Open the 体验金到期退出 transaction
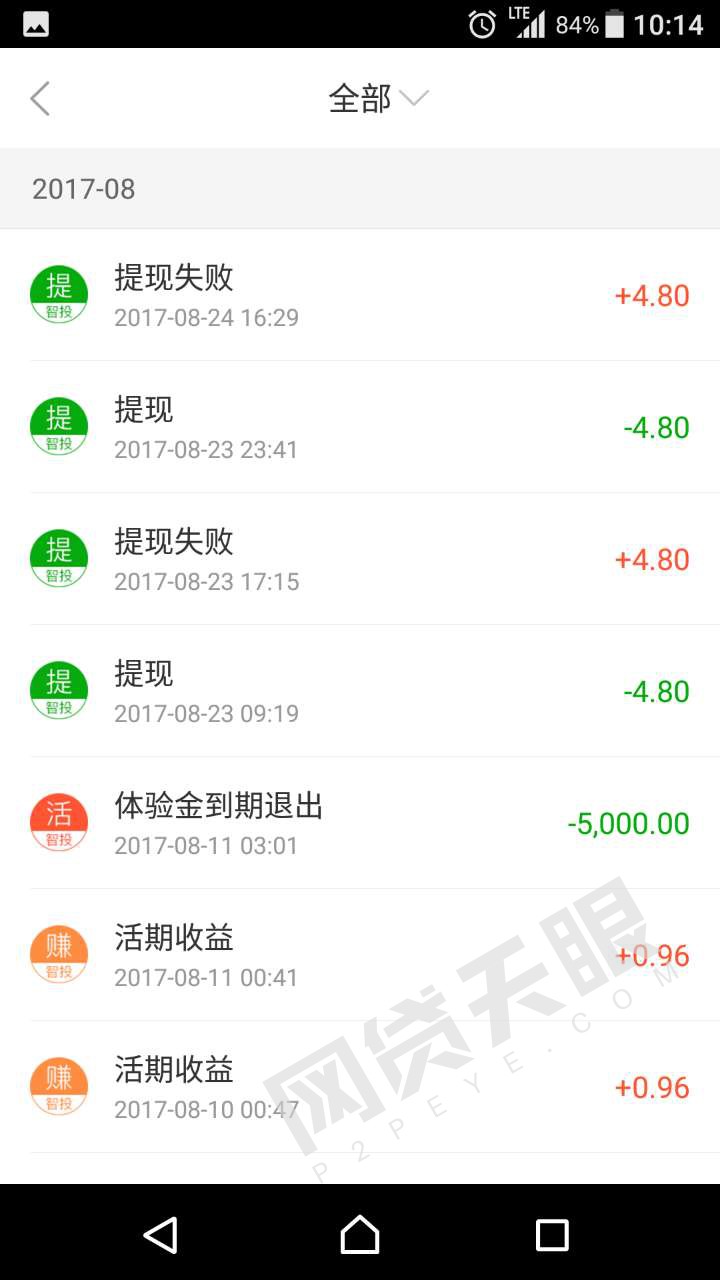The height and width of the screenshot is (1280, 720). tap(360, 823)
